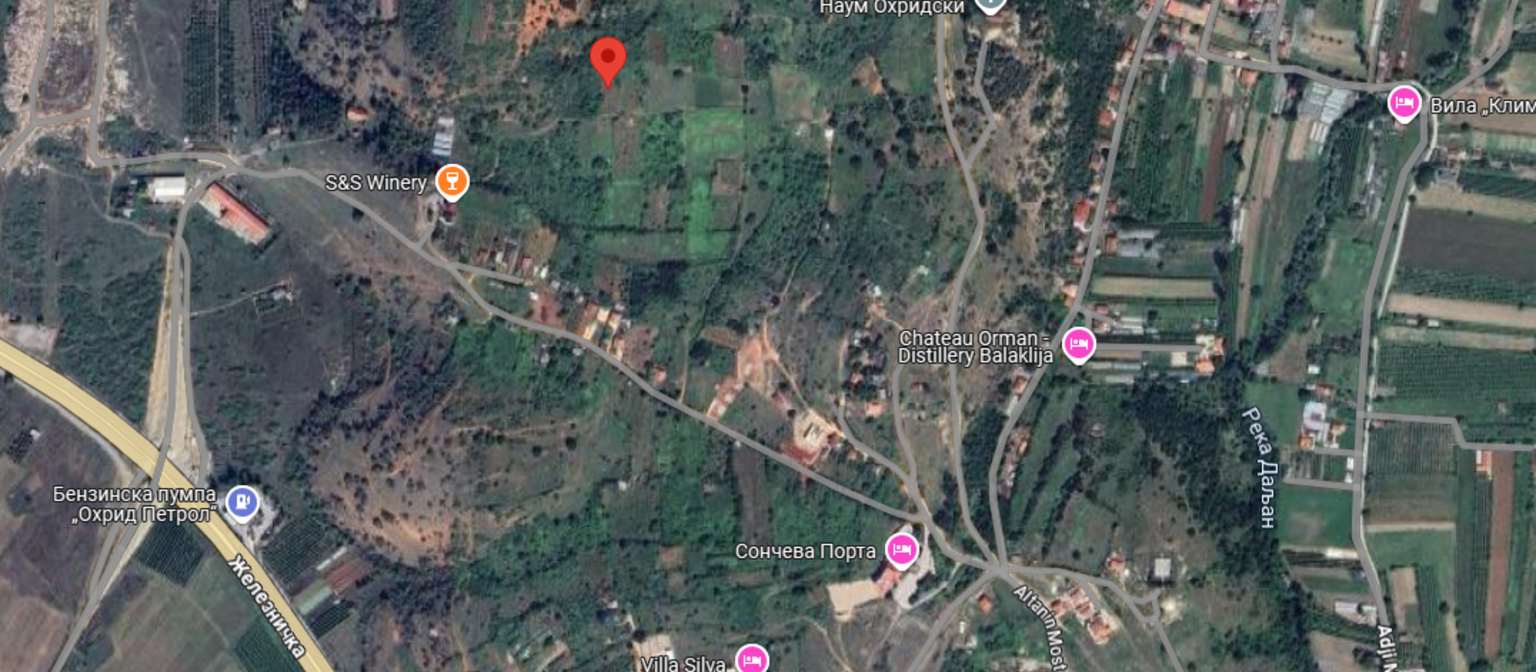Tap the red dropped location pin
The height and width of the screenshot is (672, 1536).
[x=607, y=59]
